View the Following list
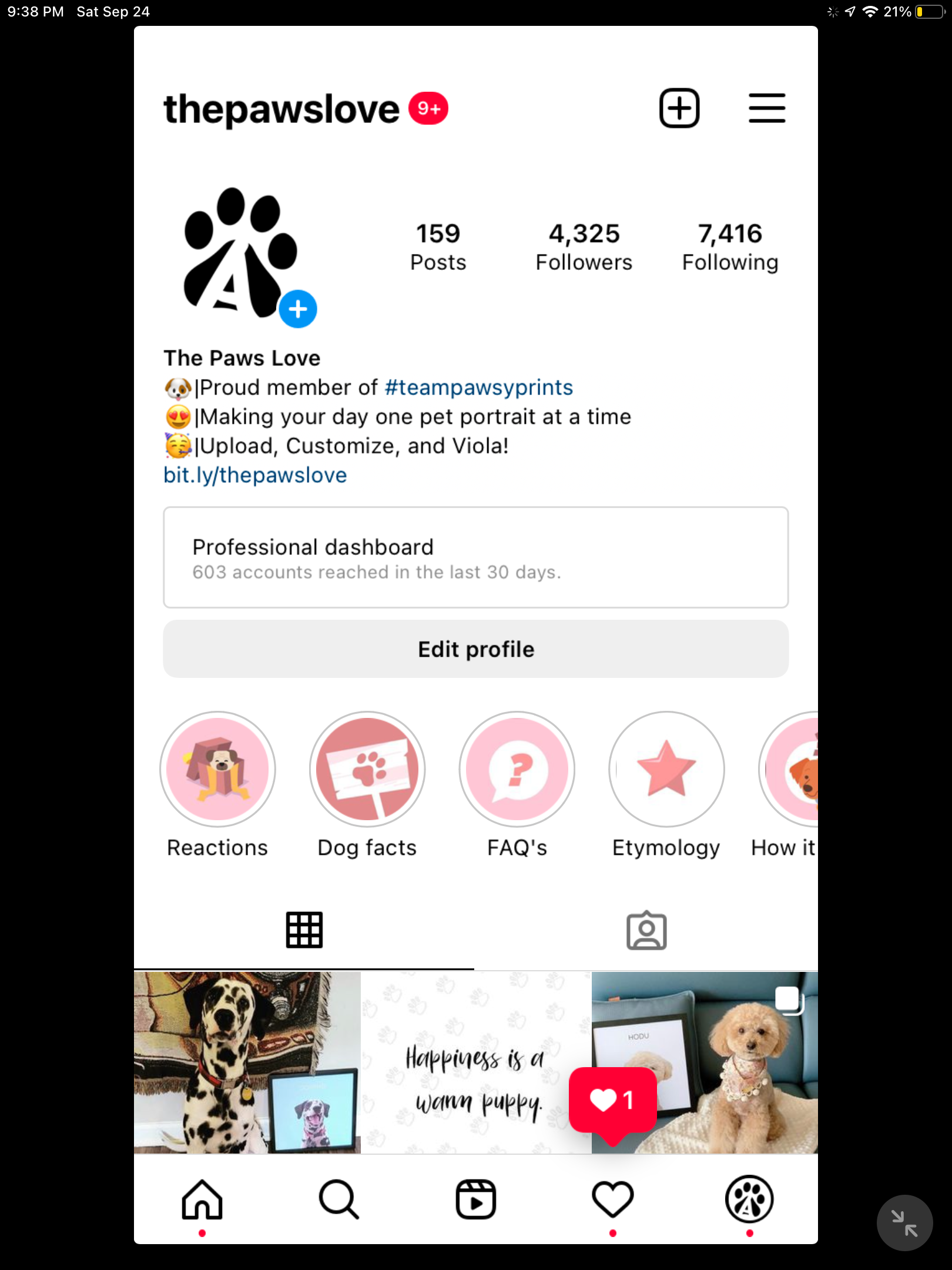Viewport: 952px width, 1270px height. coord(730,246)
